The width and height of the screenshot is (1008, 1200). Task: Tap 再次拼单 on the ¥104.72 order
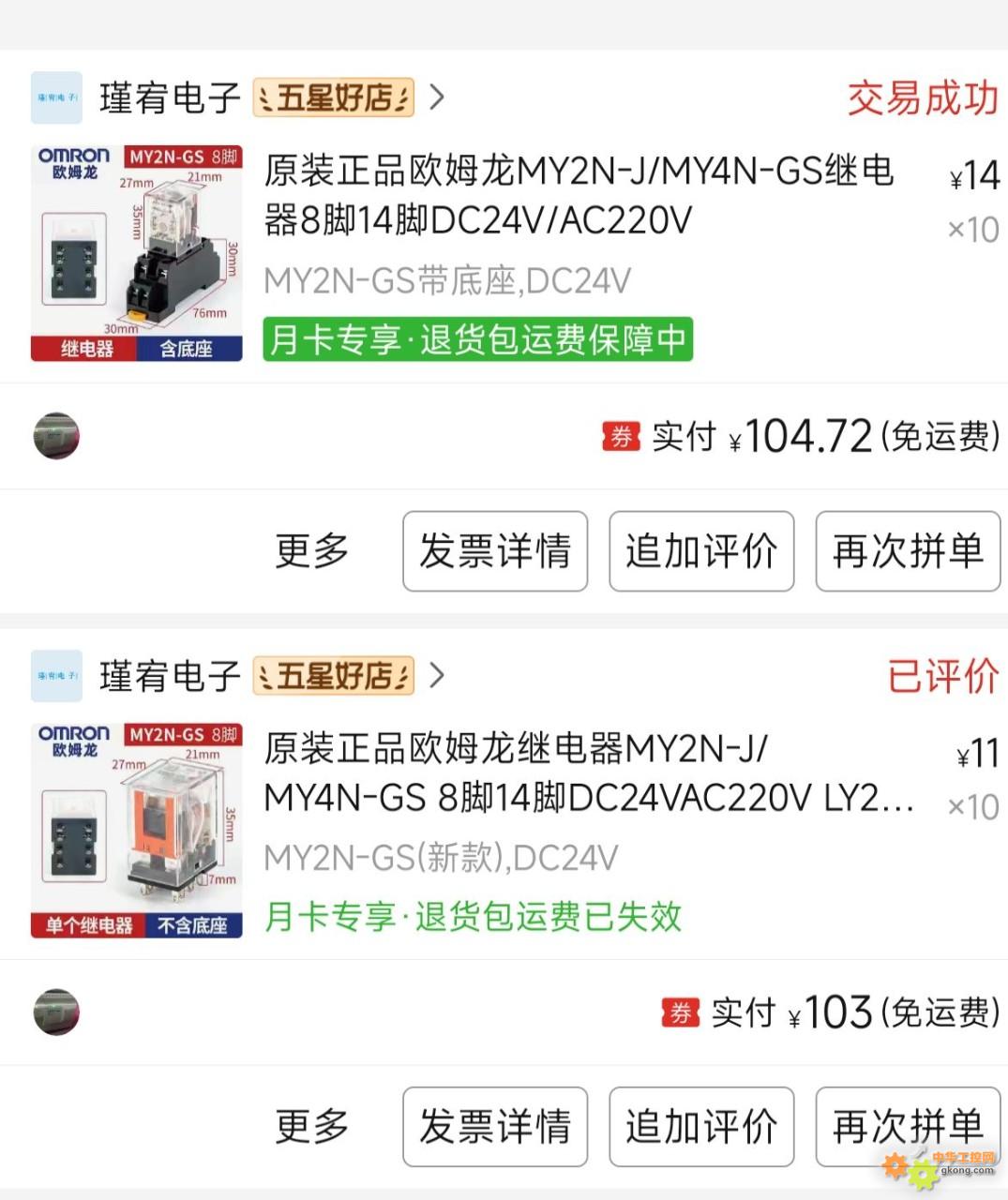click(908, 550)
